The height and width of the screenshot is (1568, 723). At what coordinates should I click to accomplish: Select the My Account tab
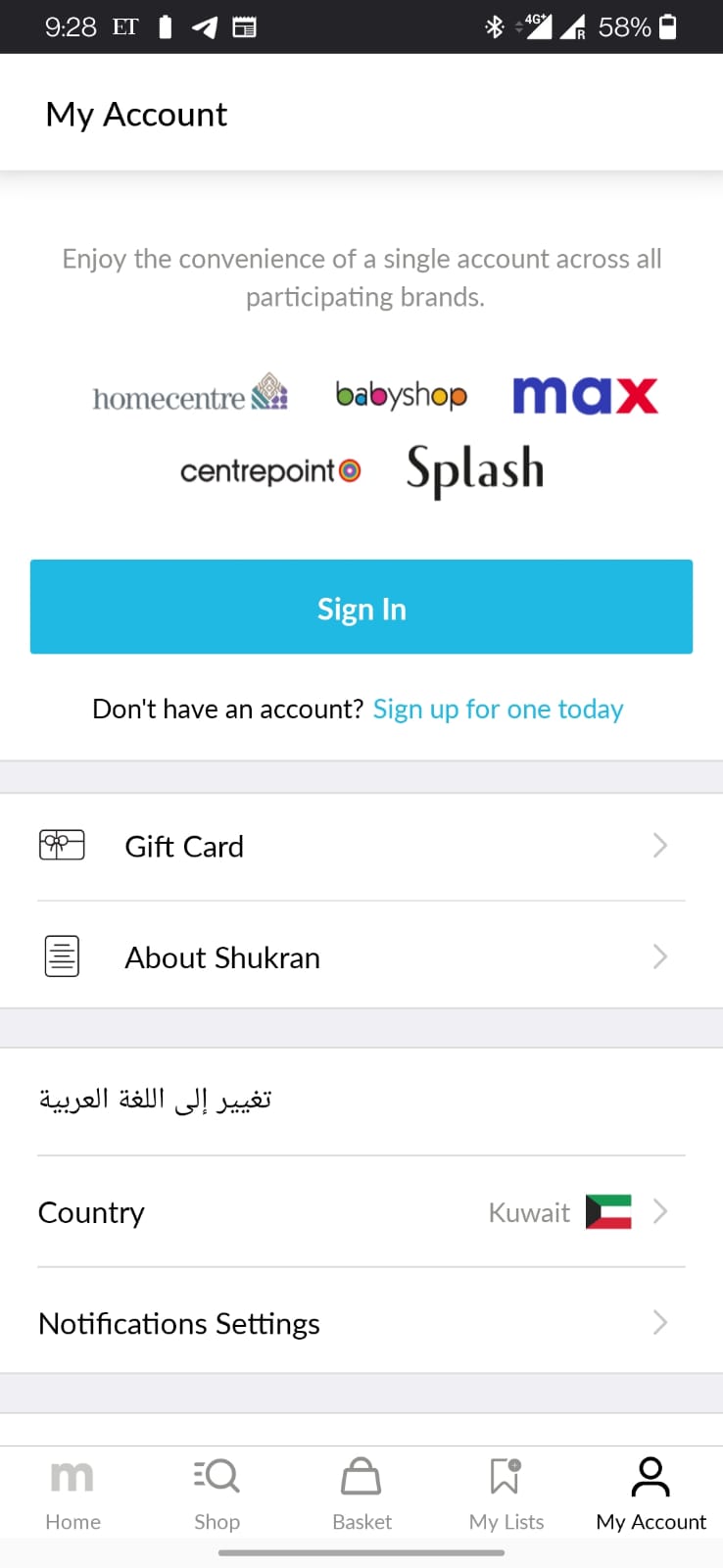(x=651, y=1494)
